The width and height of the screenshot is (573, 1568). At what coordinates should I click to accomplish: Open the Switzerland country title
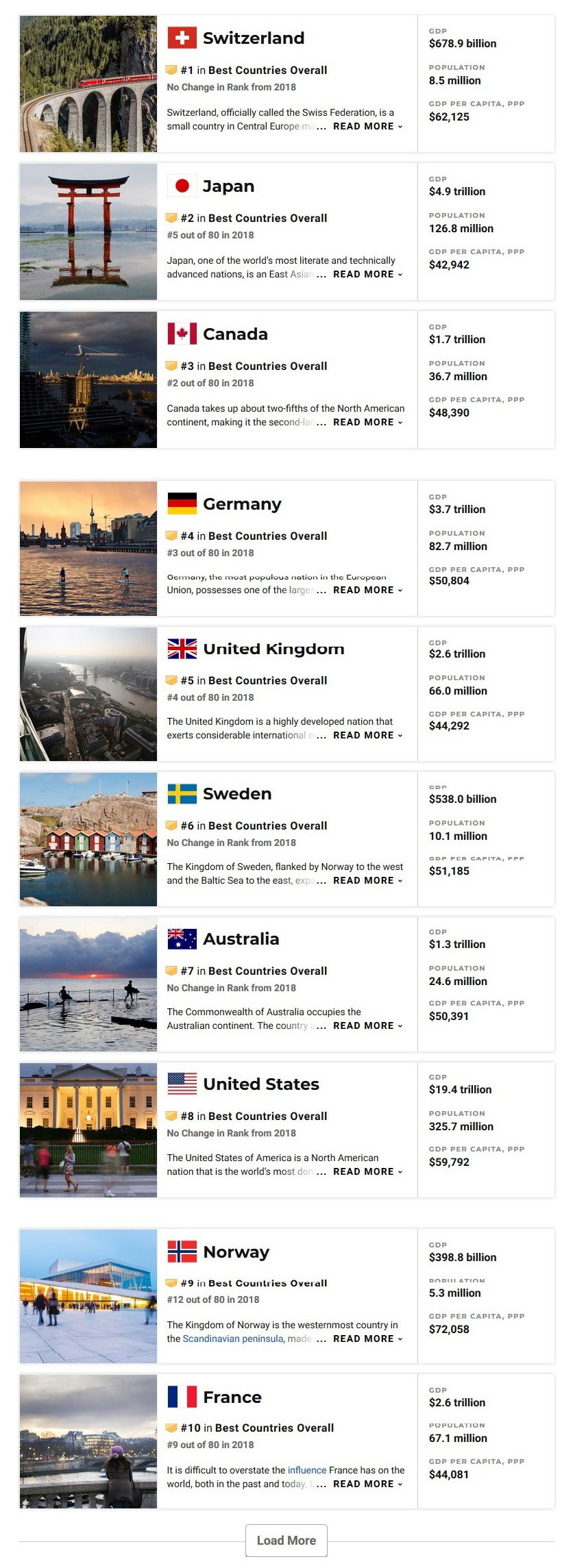pos(253,38)
